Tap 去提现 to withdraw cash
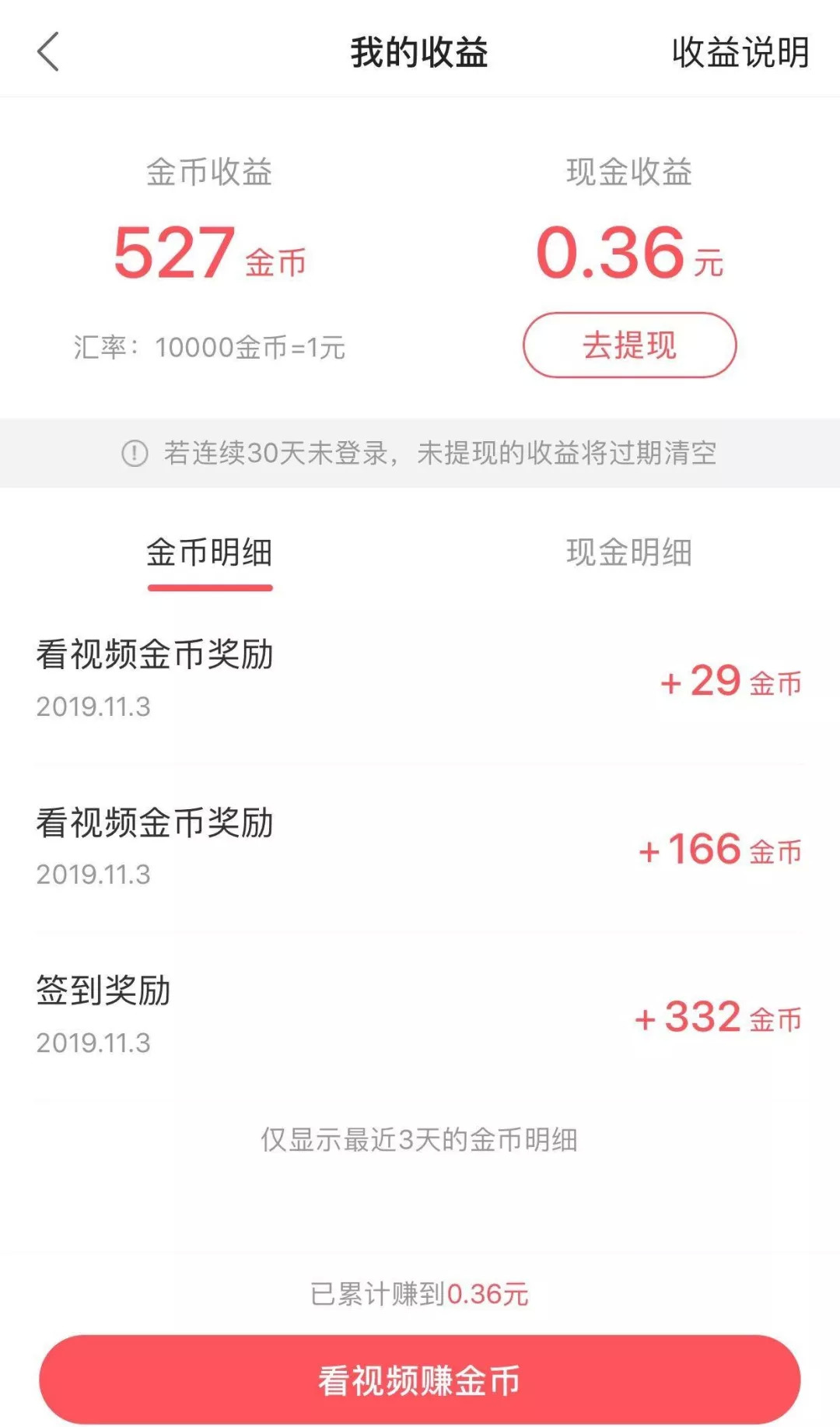This screenshot has height=1427, width=840. point(629,345)
